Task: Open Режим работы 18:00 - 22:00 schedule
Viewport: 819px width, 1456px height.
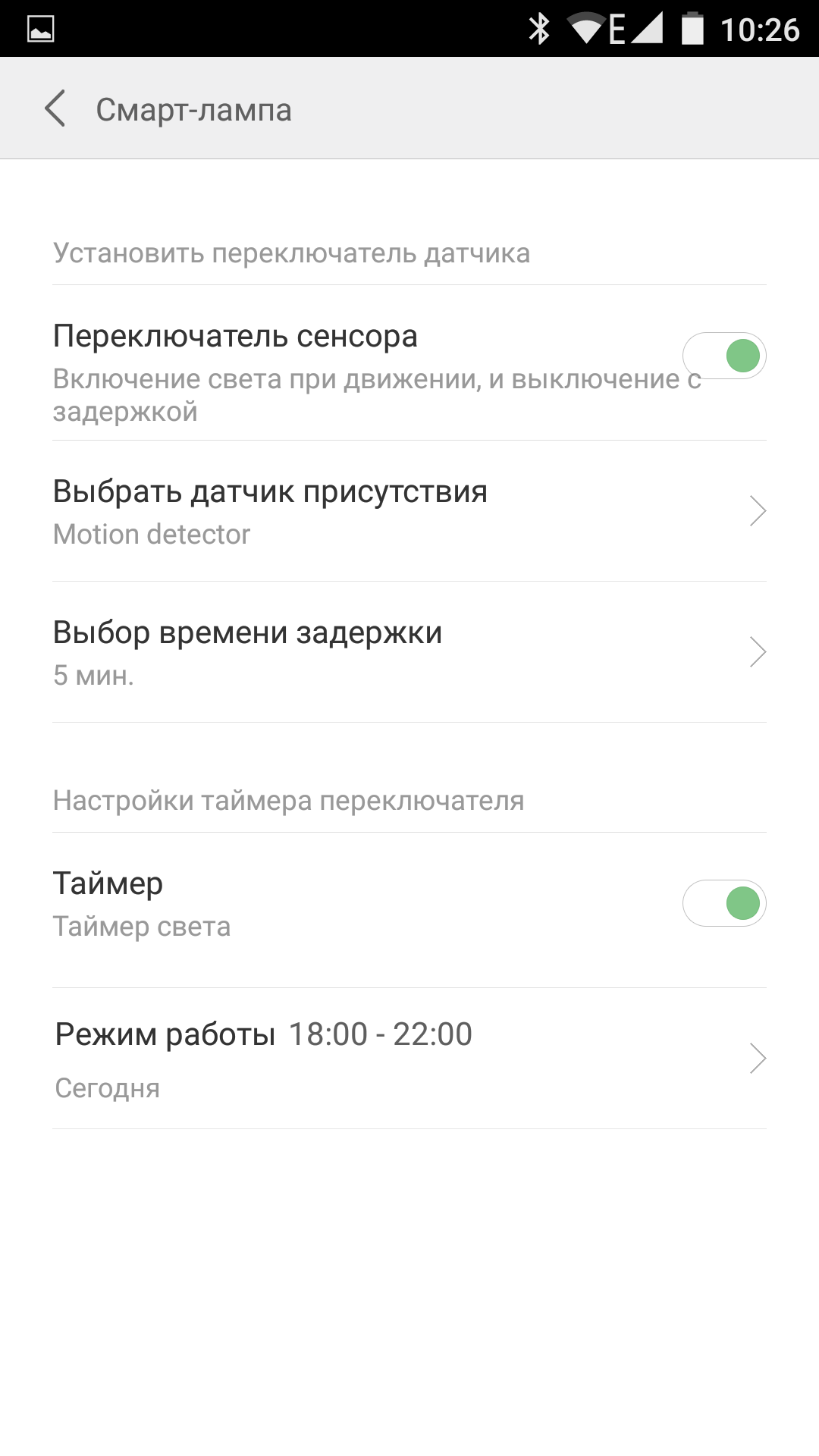Action: 409,1059
